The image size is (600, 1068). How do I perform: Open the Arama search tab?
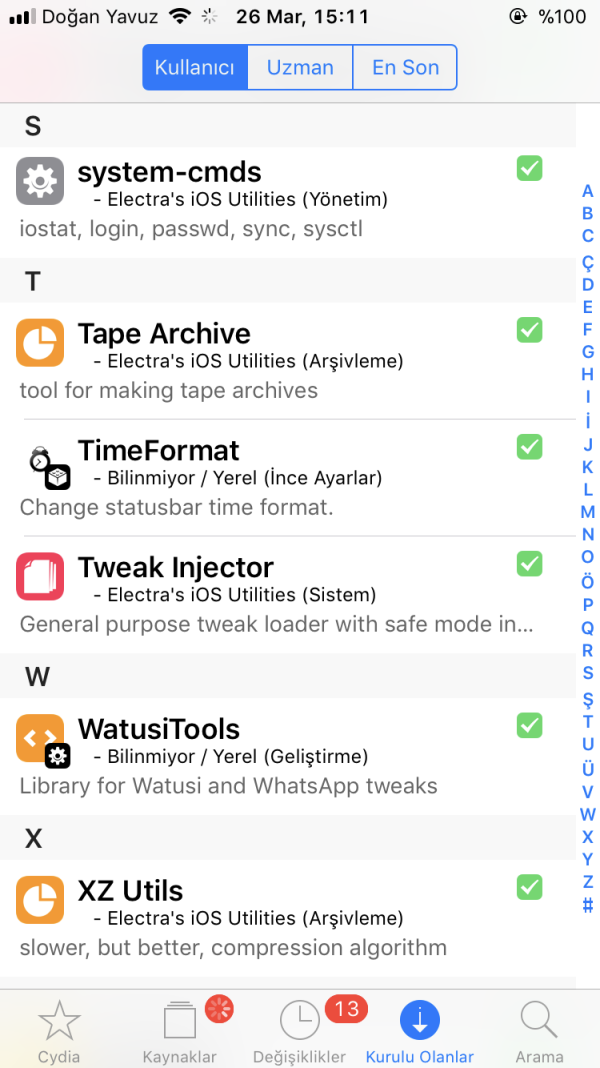(539, 1031)
